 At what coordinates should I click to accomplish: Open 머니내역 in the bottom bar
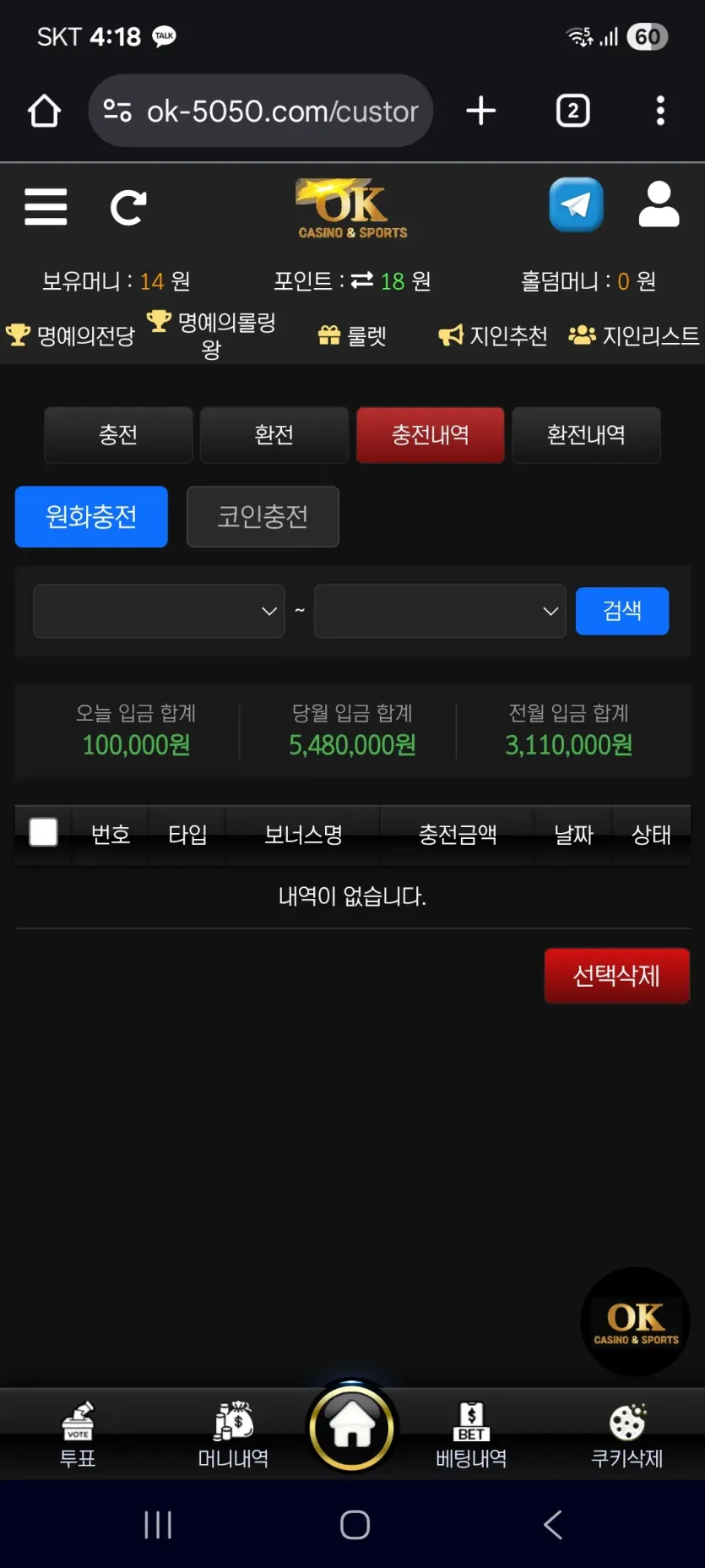(x=233, y=1435)
